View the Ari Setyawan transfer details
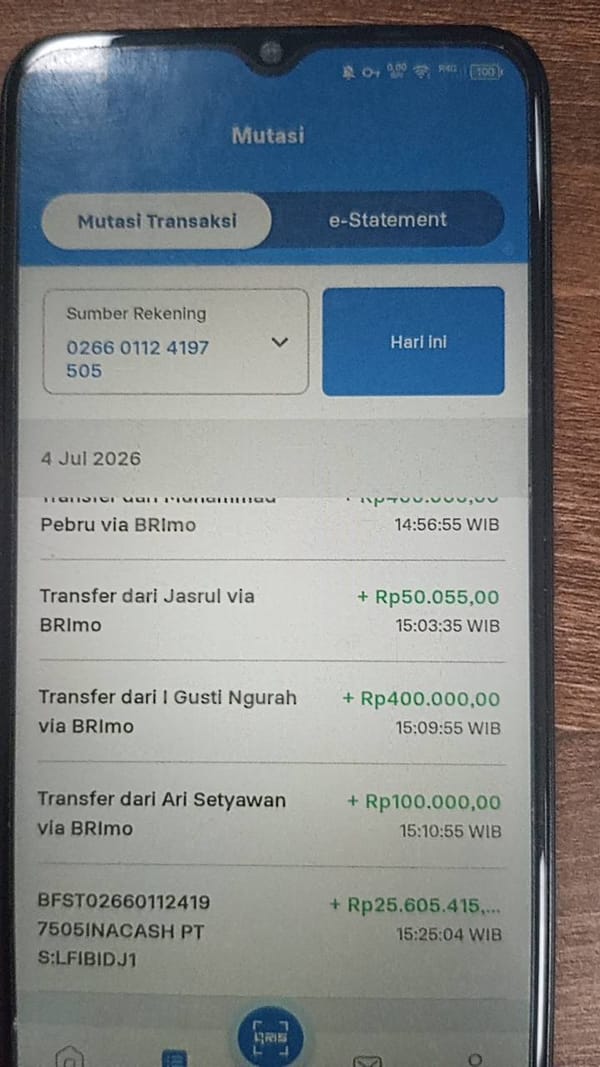Screen dimensions: 600x1067 (x=271, y=814)
